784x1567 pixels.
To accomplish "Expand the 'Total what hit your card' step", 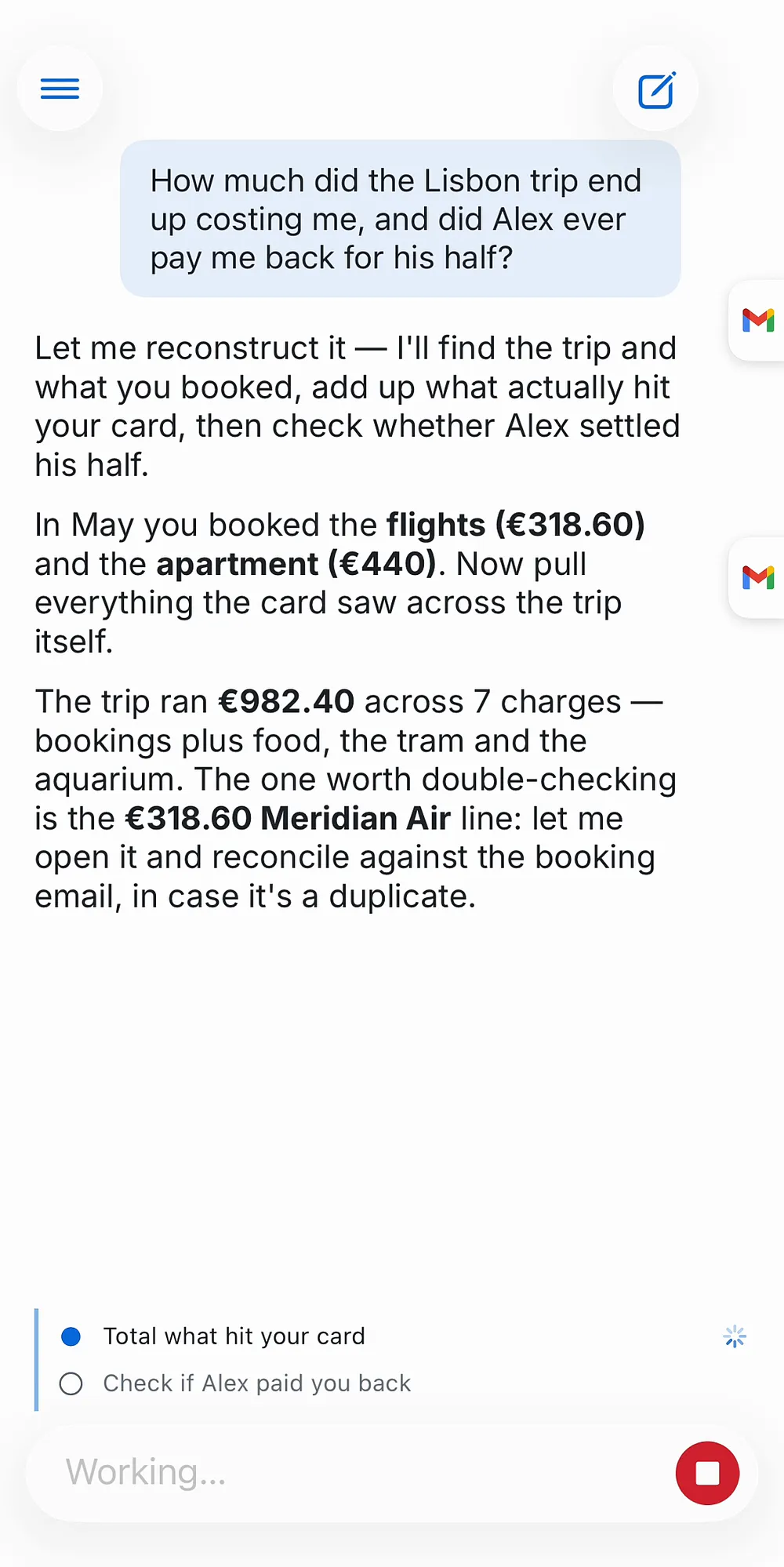I will (234, 1336).
